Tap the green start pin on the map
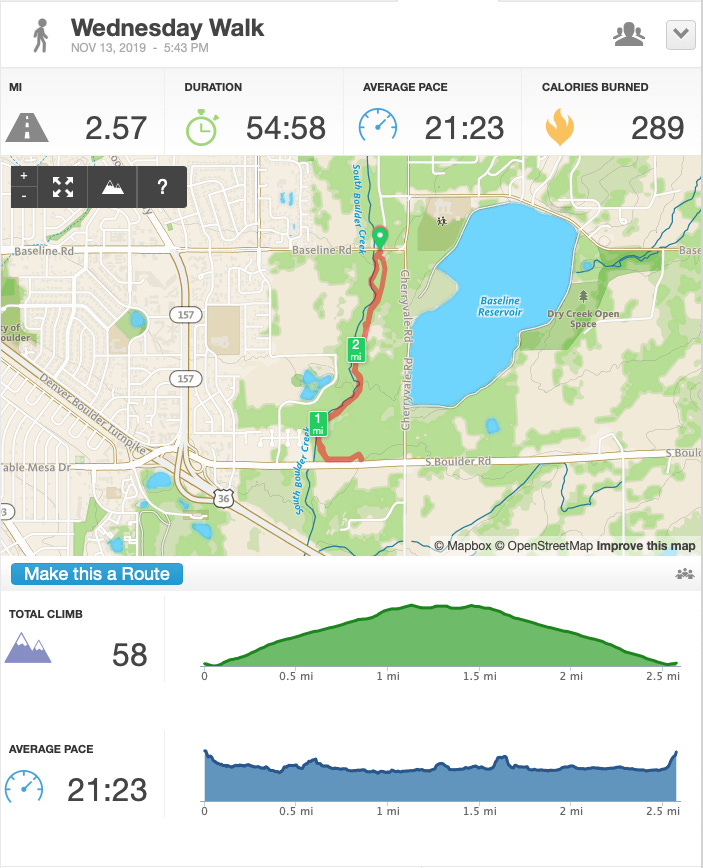The image size is (703, 868). (380, 237)
